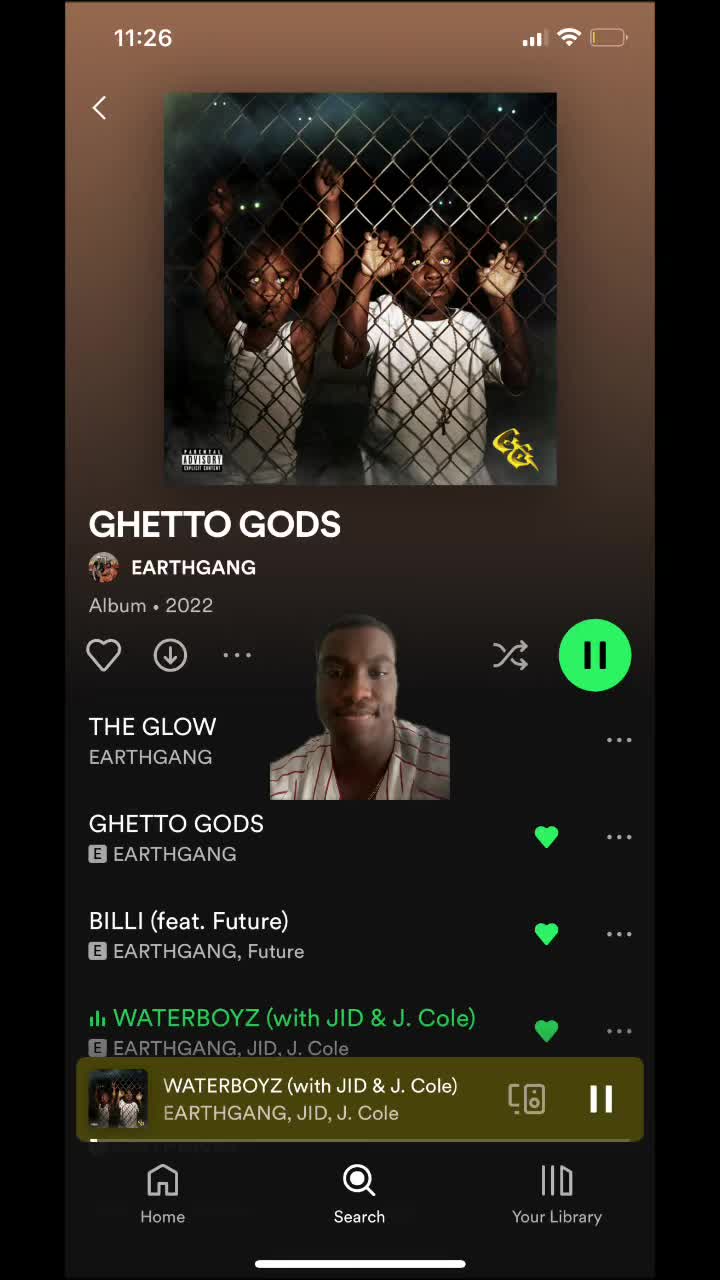Open the album's three-dot options menu
Image resolution: width=720 pixels, height=1280 pixels.
click(237, 655)
